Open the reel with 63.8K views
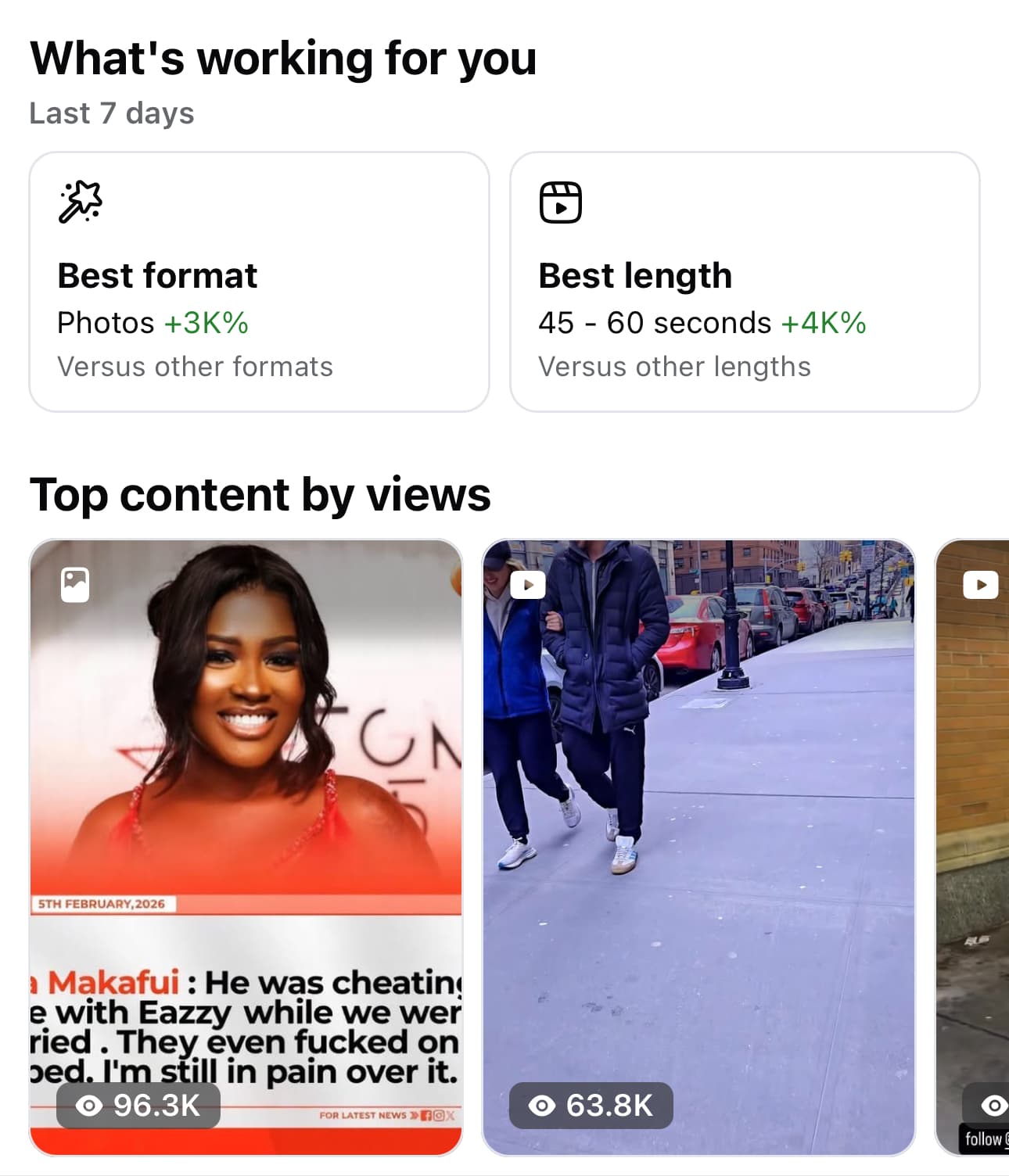The image size is (1009, 1176). 698,847
